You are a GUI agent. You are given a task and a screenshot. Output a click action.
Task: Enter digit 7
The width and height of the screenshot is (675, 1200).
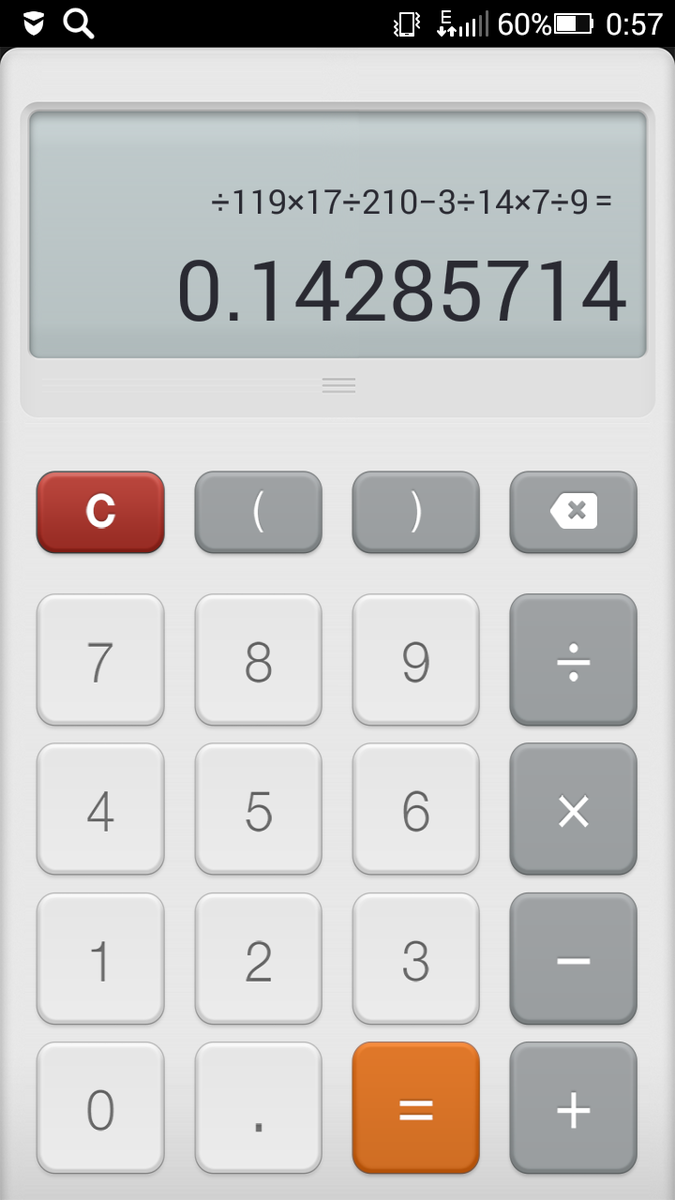point(100,660)
